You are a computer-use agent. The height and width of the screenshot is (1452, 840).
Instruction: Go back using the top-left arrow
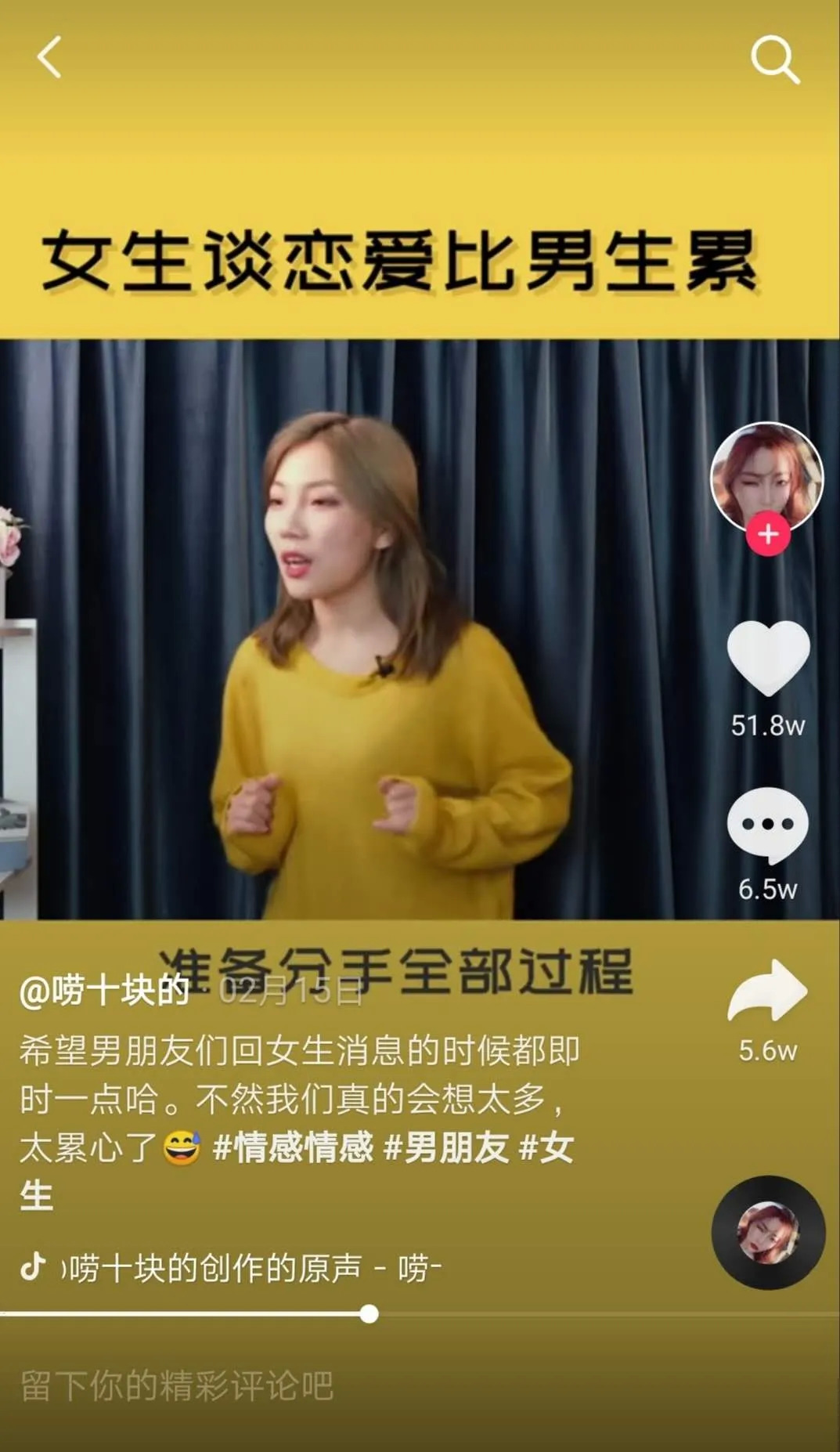tap(49, 58)
